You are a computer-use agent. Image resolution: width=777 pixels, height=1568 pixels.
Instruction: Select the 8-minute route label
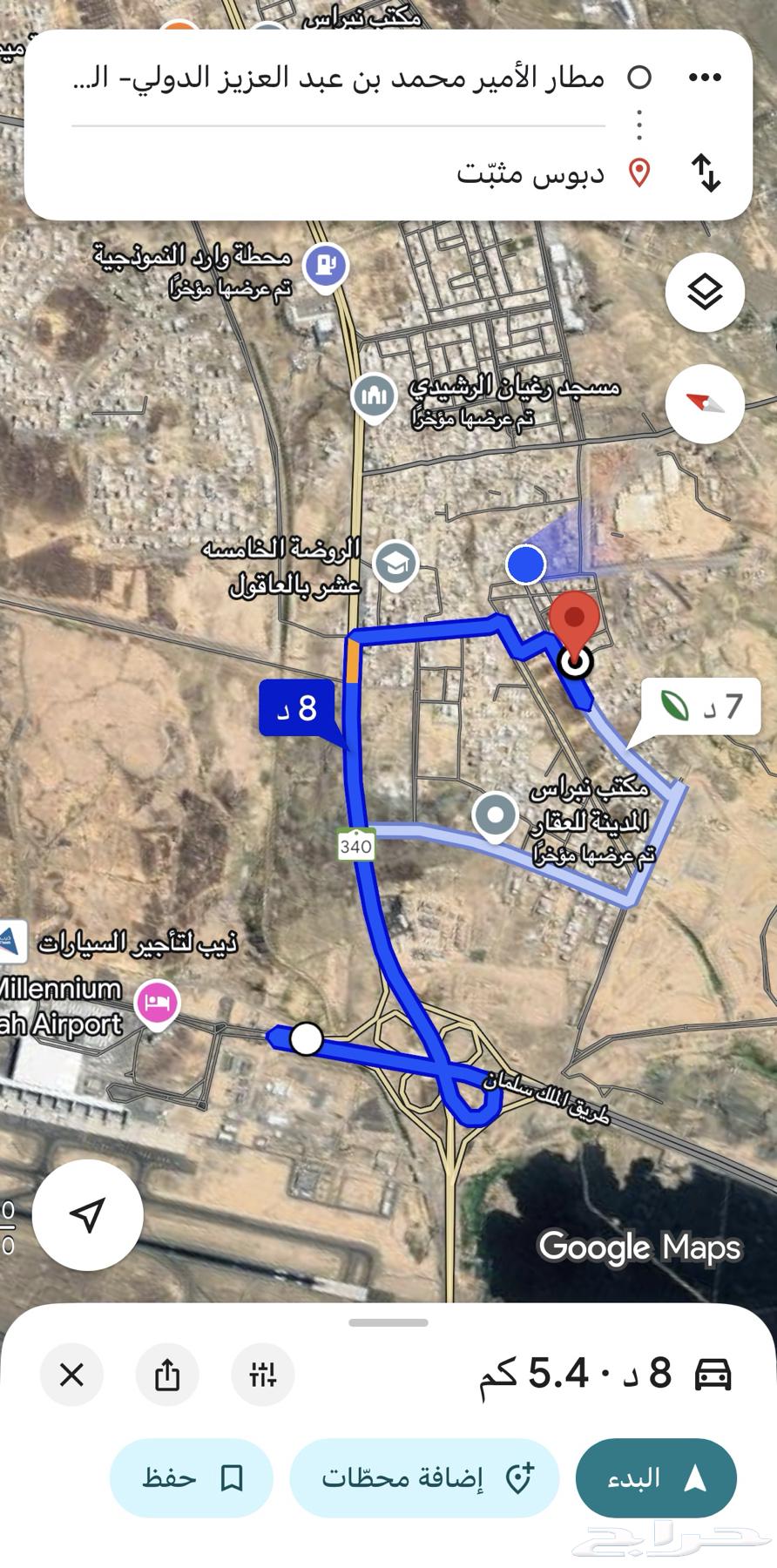click(x=296, y=708)
